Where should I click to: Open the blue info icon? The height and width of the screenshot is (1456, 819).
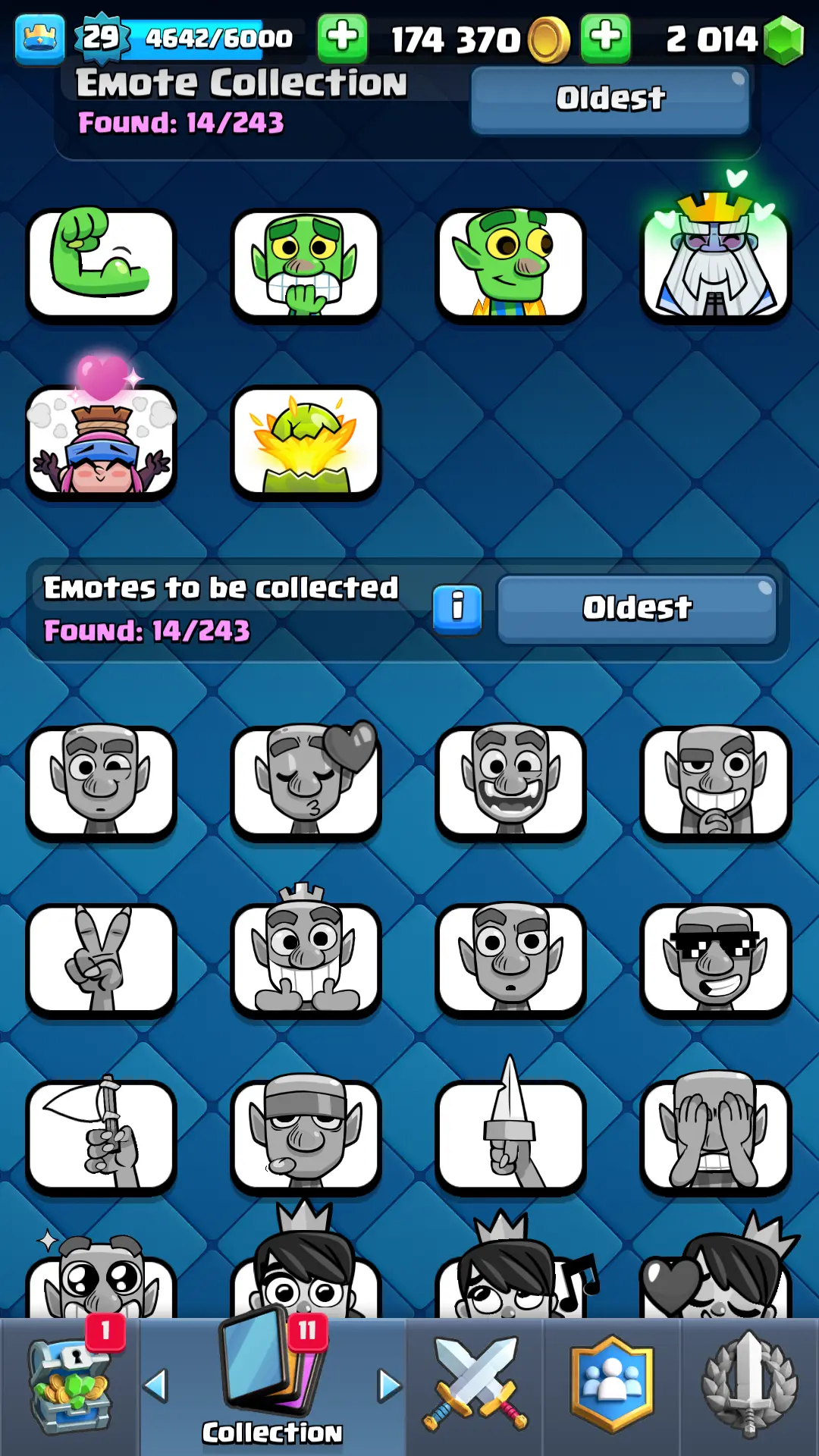coord(457,608)
